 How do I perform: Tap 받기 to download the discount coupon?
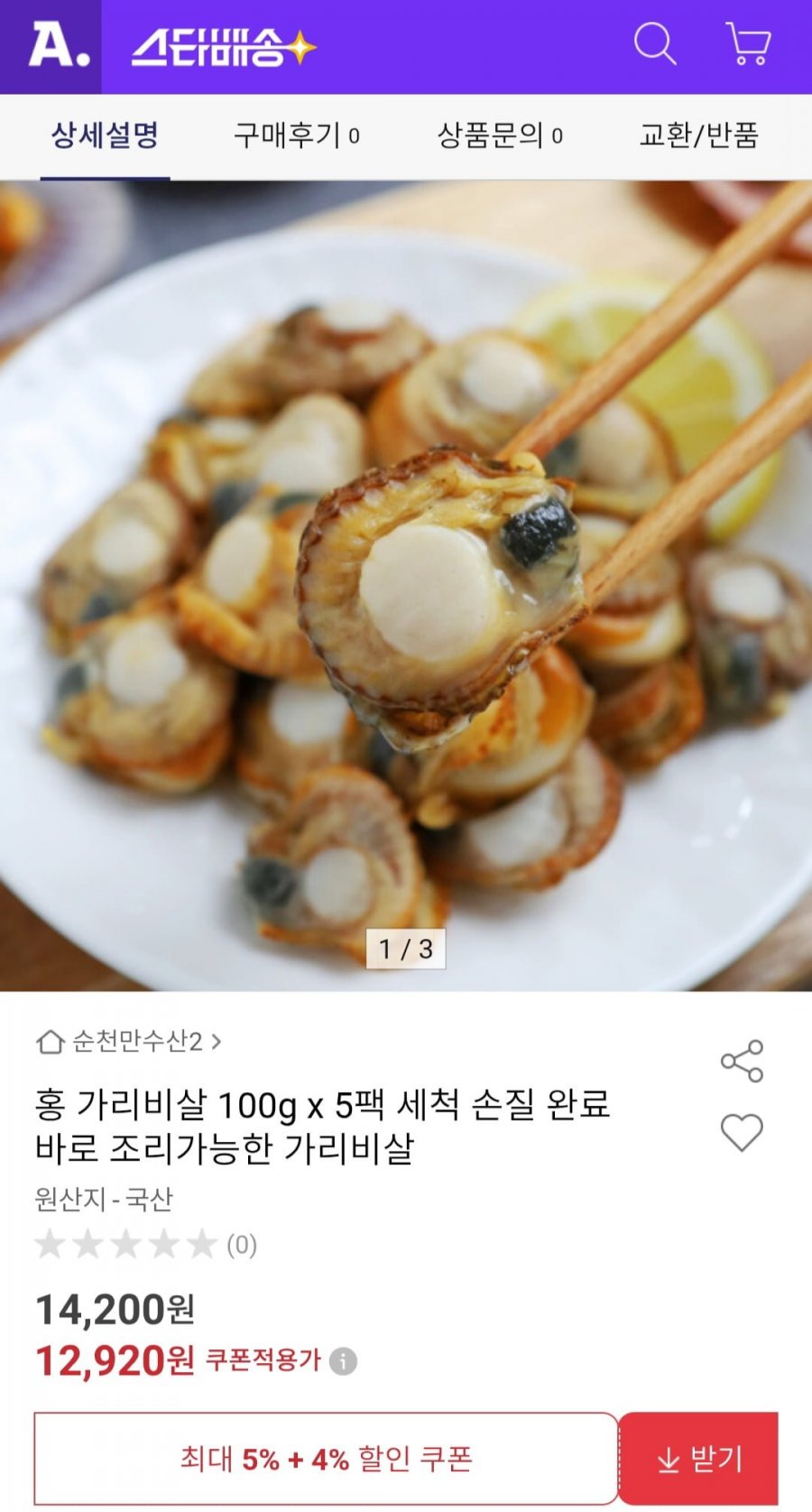tap(699, 1459)
